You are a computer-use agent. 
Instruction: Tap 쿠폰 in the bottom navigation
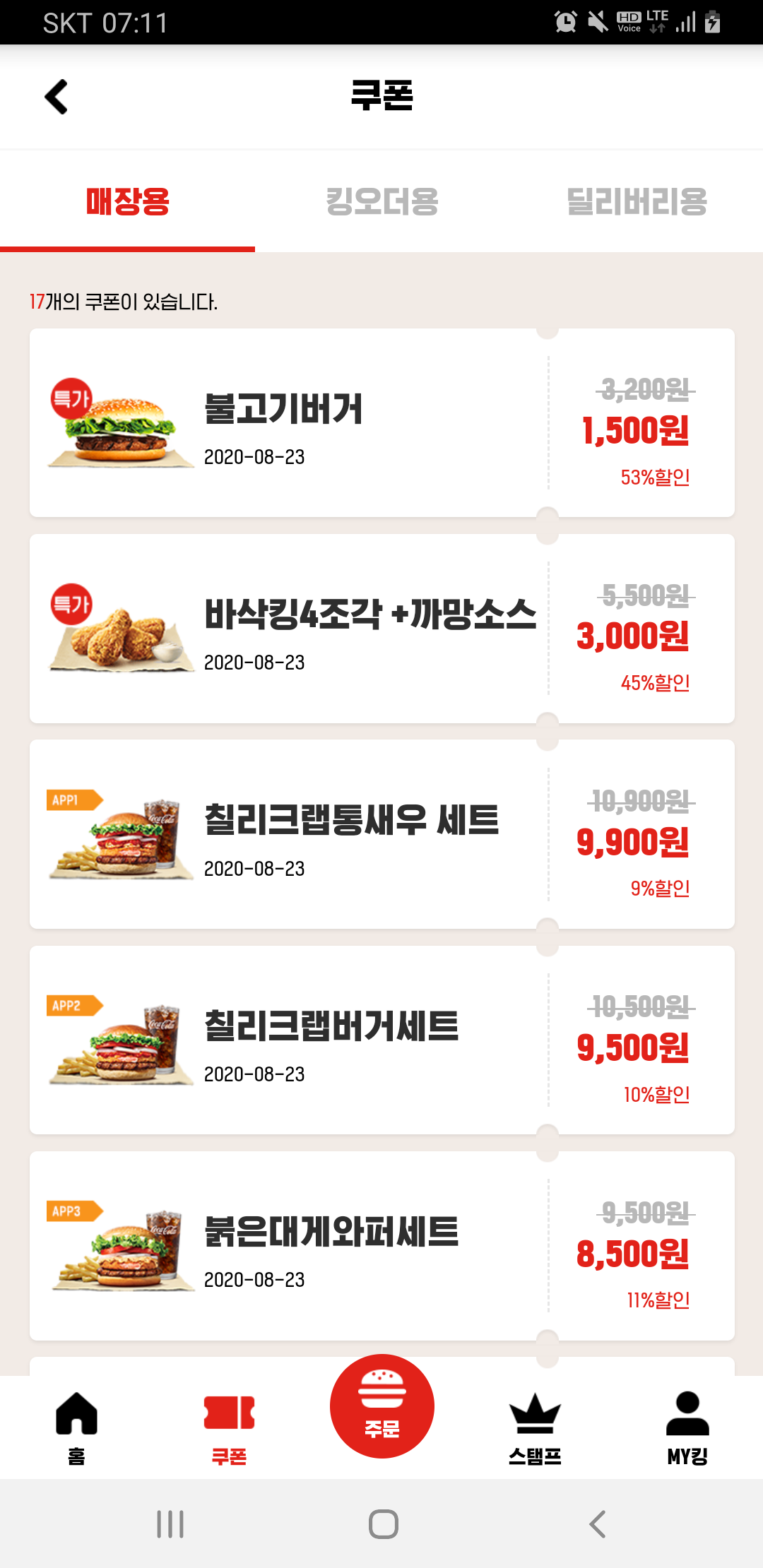229,1427
